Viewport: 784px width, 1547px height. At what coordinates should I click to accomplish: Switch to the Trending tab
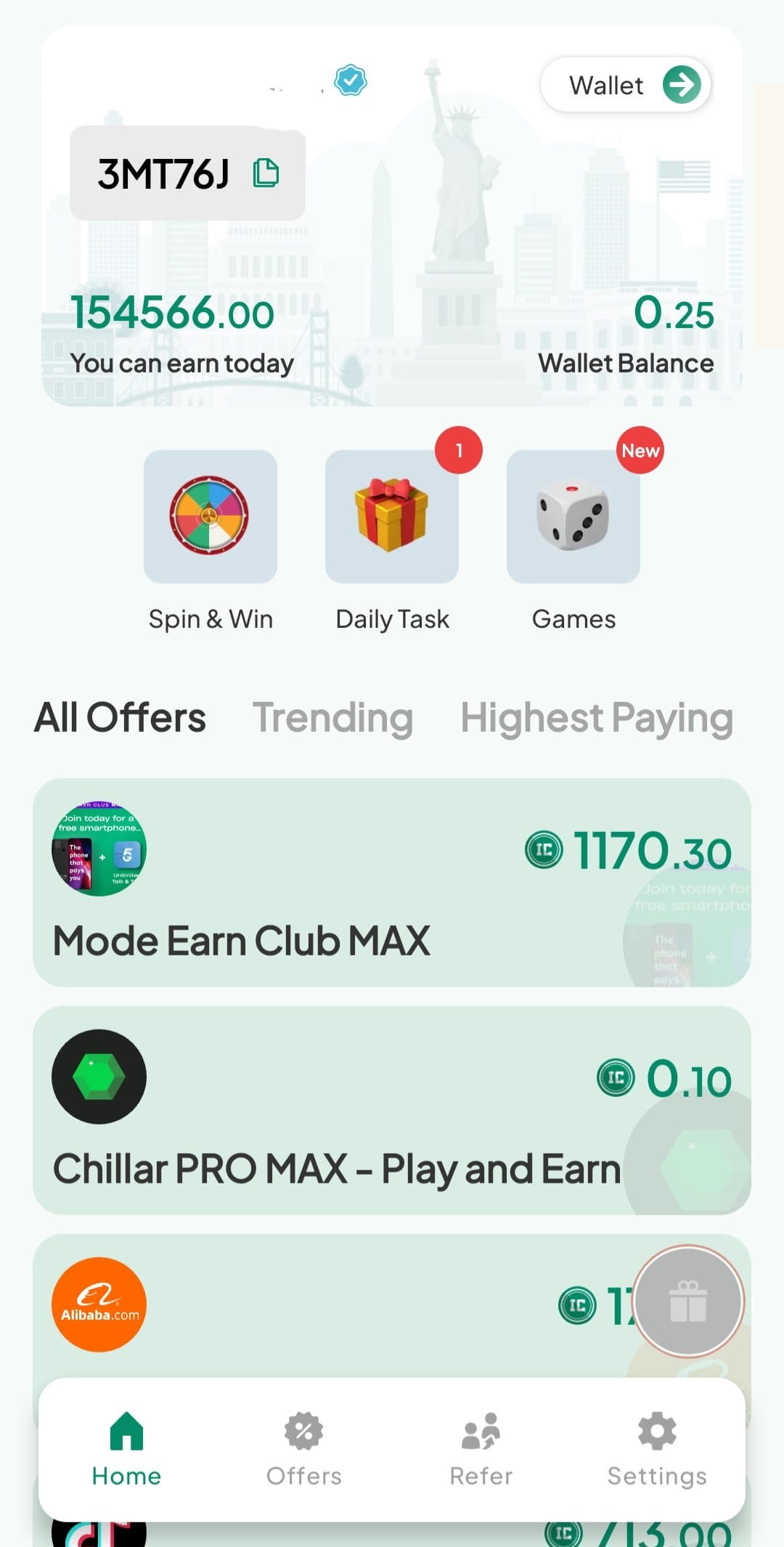coord(333,717)
